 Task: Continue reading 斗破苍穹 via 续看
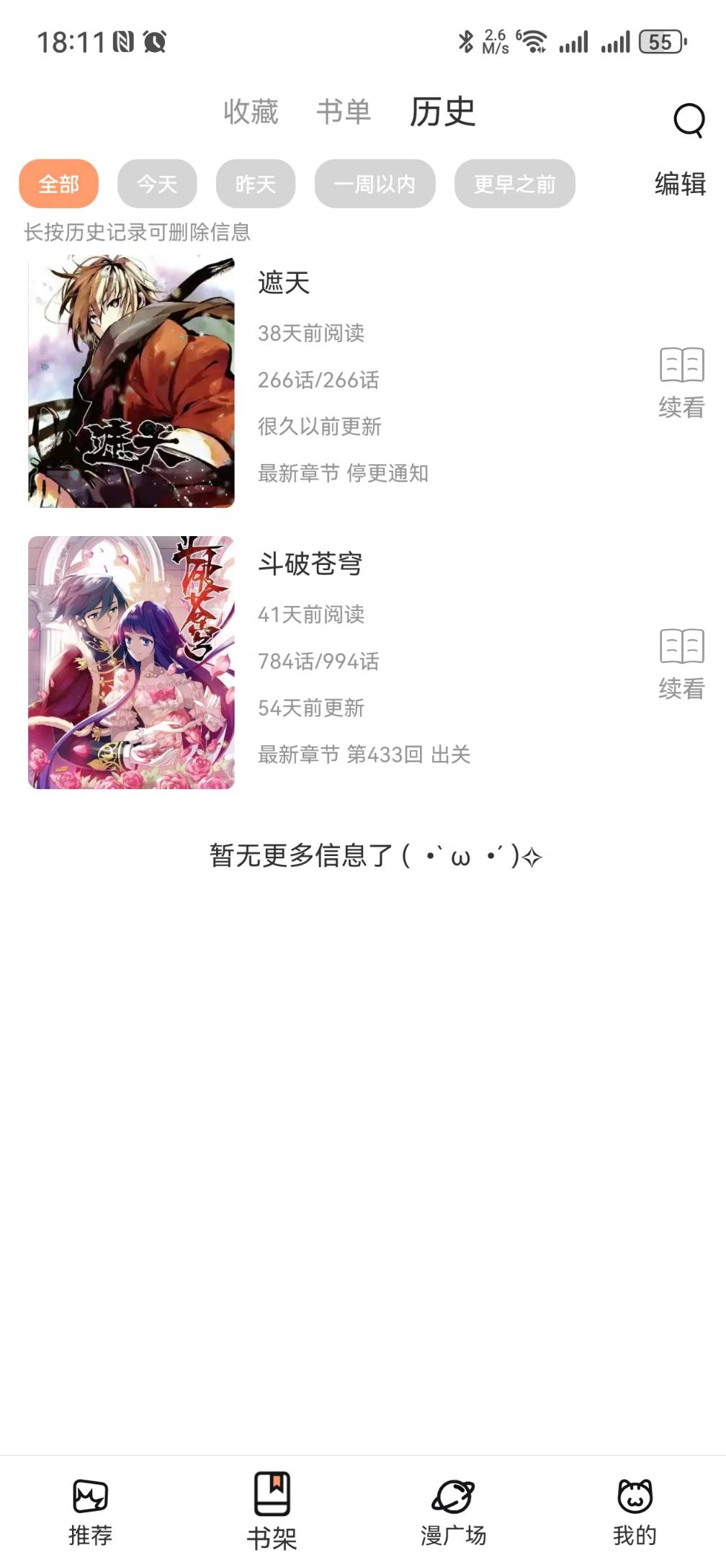click(x=681, y=664)
